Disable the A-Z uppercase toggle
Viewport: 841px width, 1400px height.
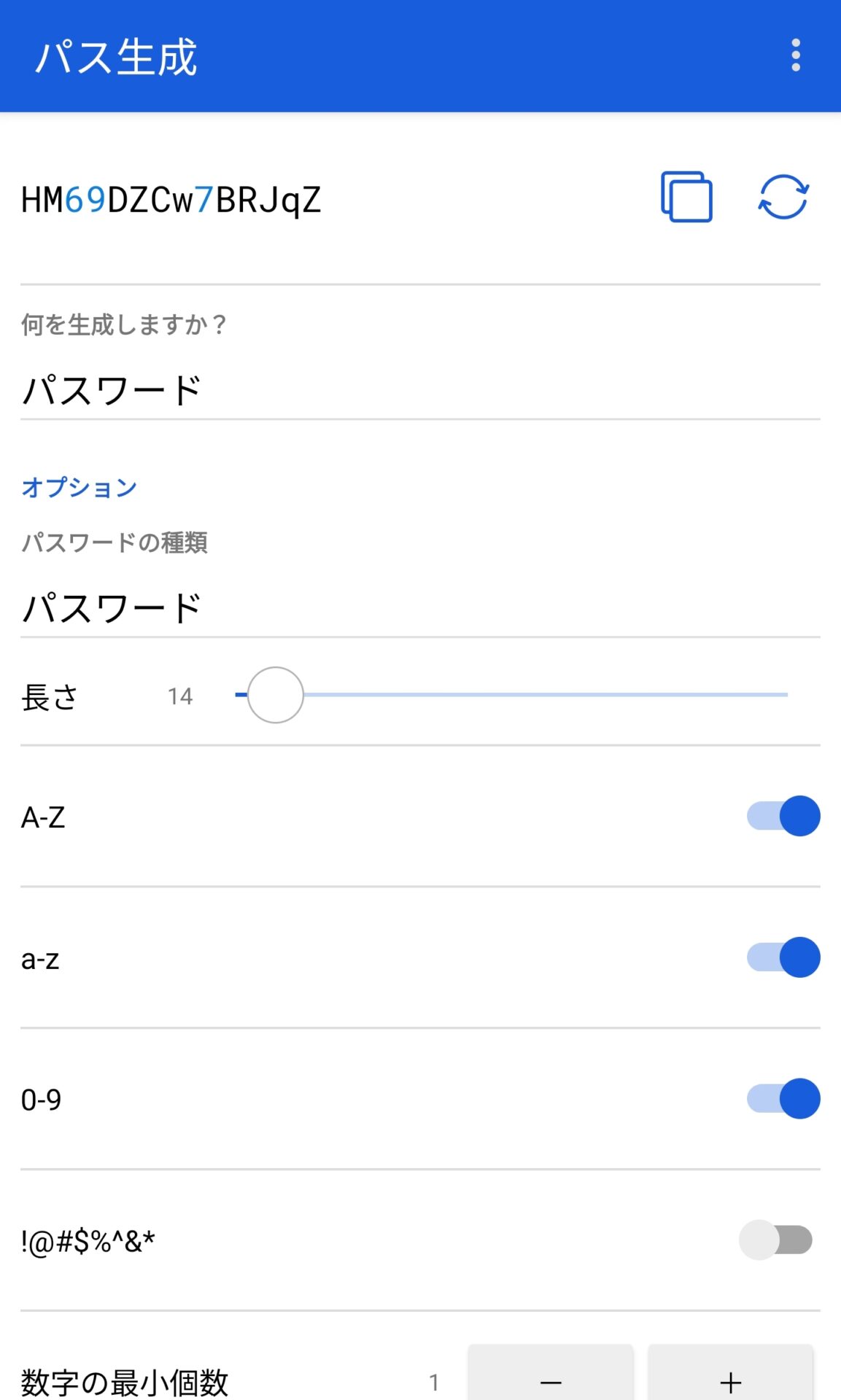coord(783,816)
